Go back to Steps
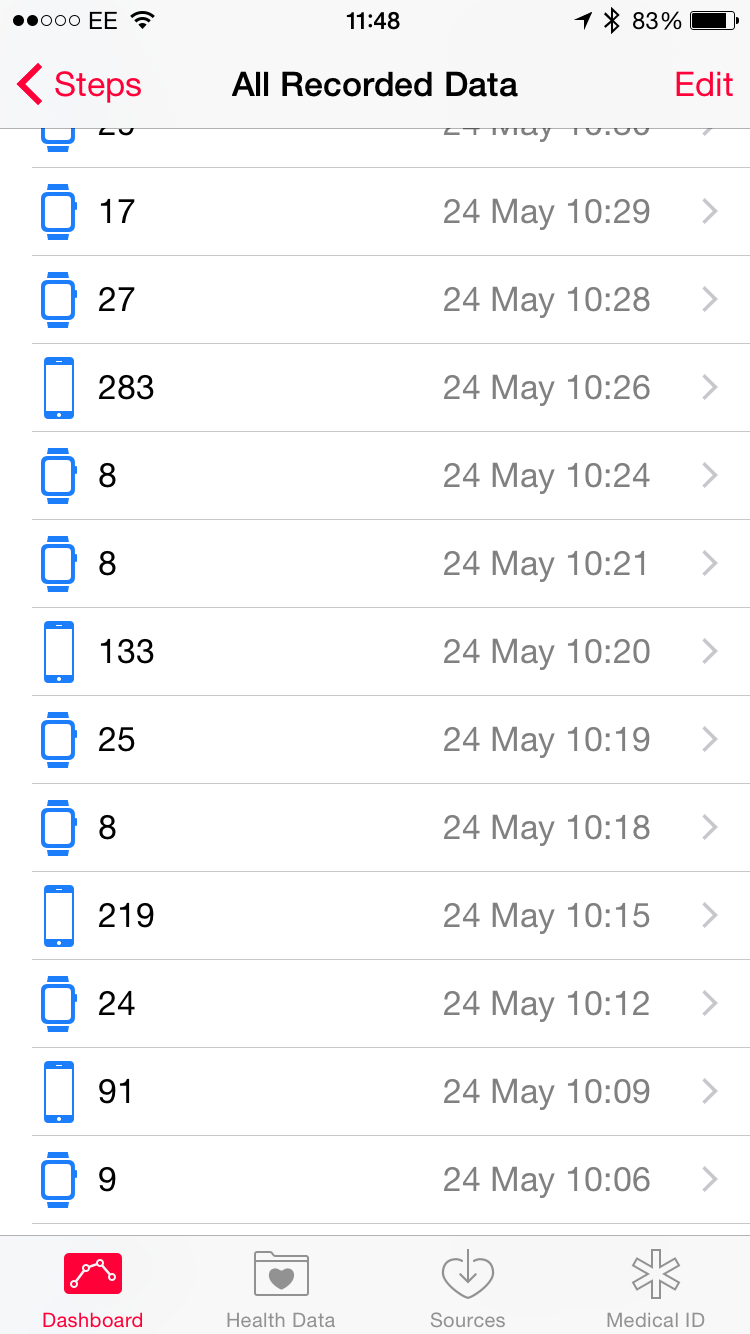Image resolution: width=750 pixels, height=1334 pixels. 80,85
